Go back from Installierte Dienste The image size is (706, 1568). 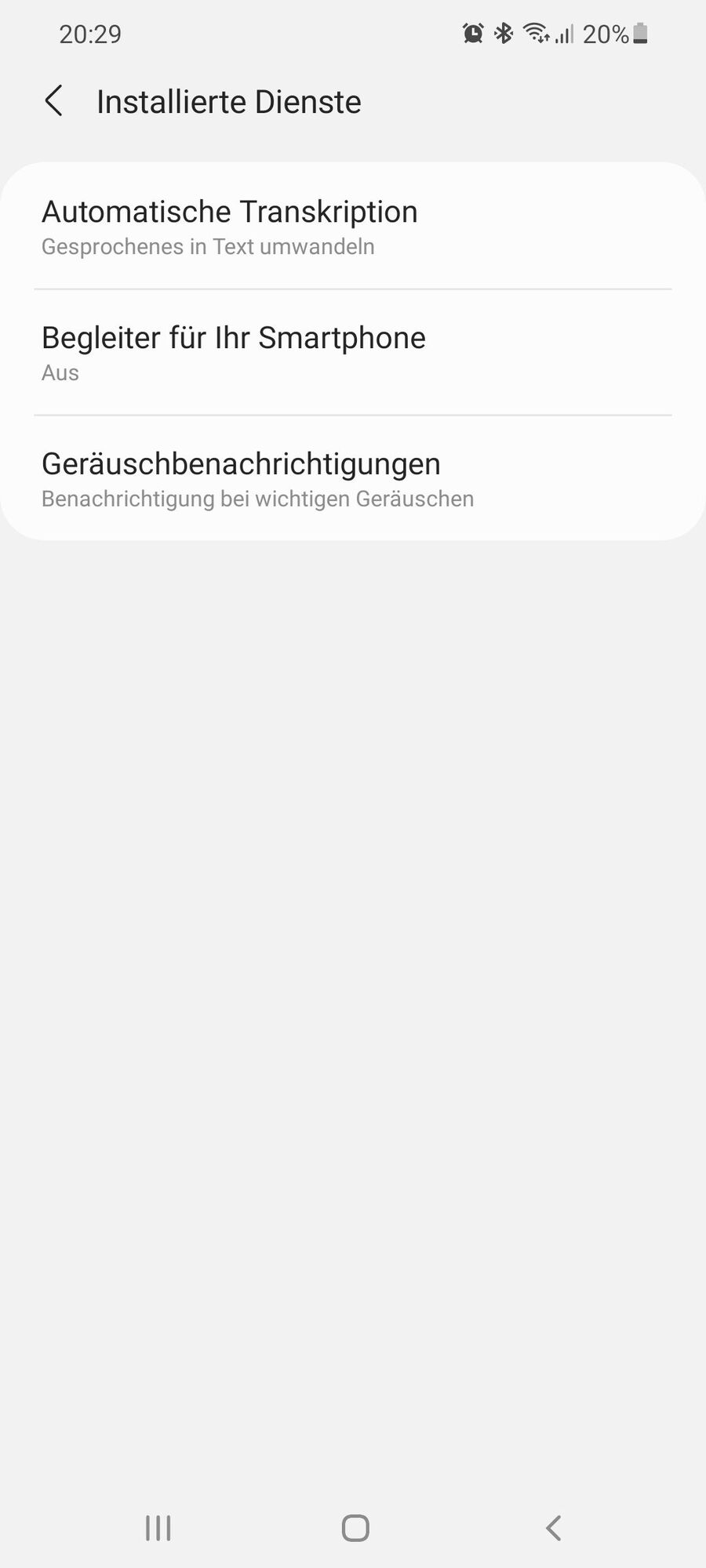(x=53, y=102)
